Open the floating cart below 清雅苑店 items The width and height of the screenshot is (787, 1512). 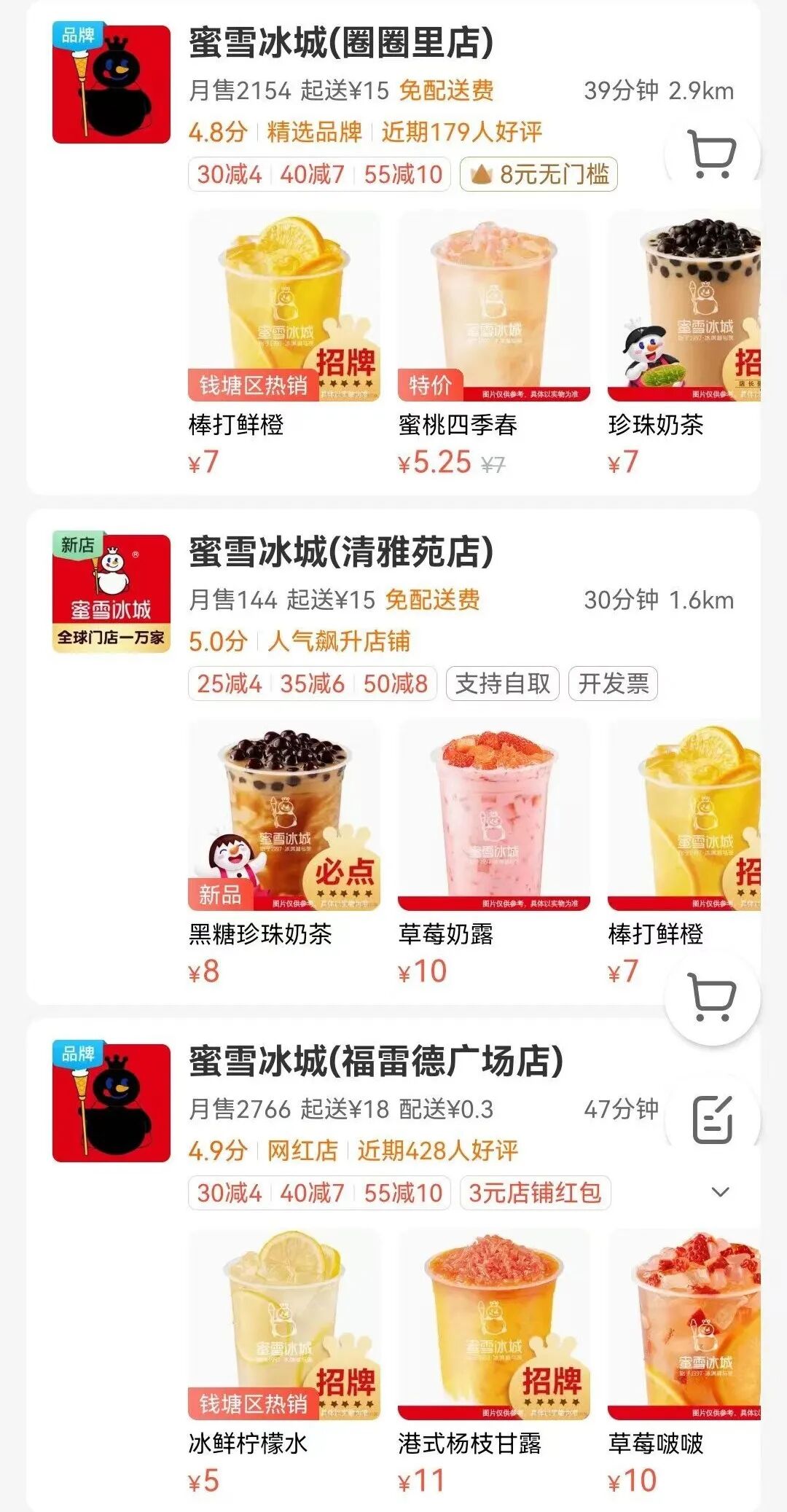(712, 996)
